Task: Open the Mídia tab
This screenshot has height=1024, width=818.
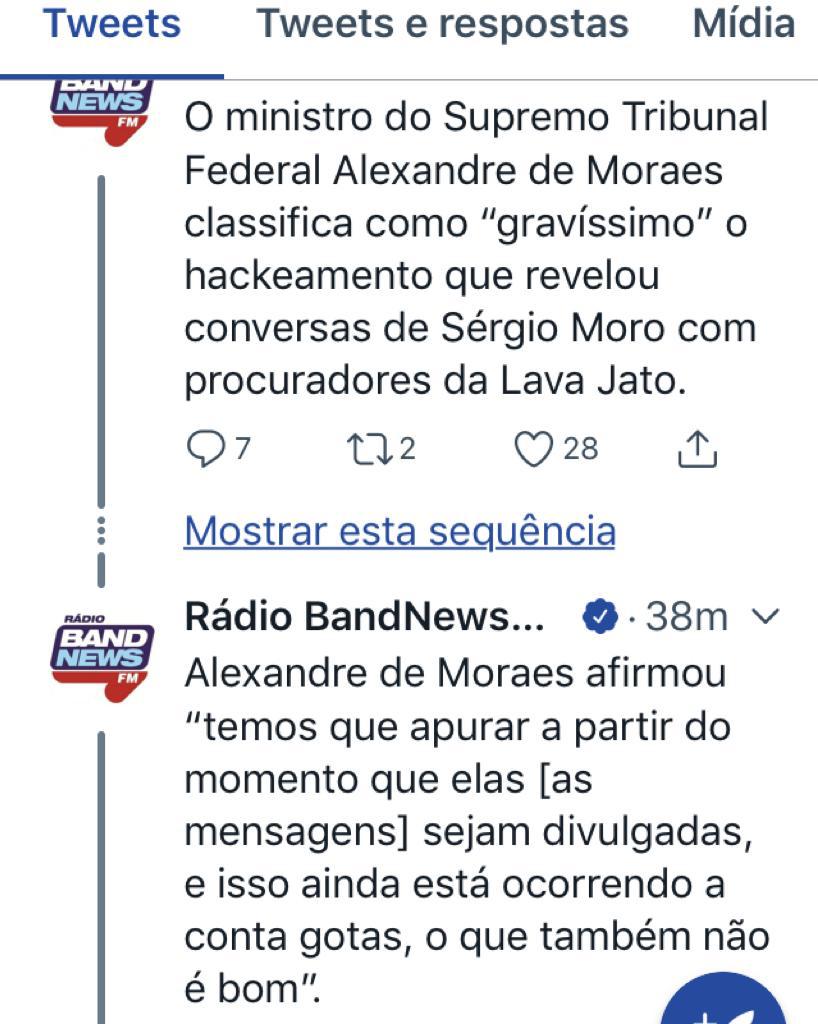Action: (744, 24)
